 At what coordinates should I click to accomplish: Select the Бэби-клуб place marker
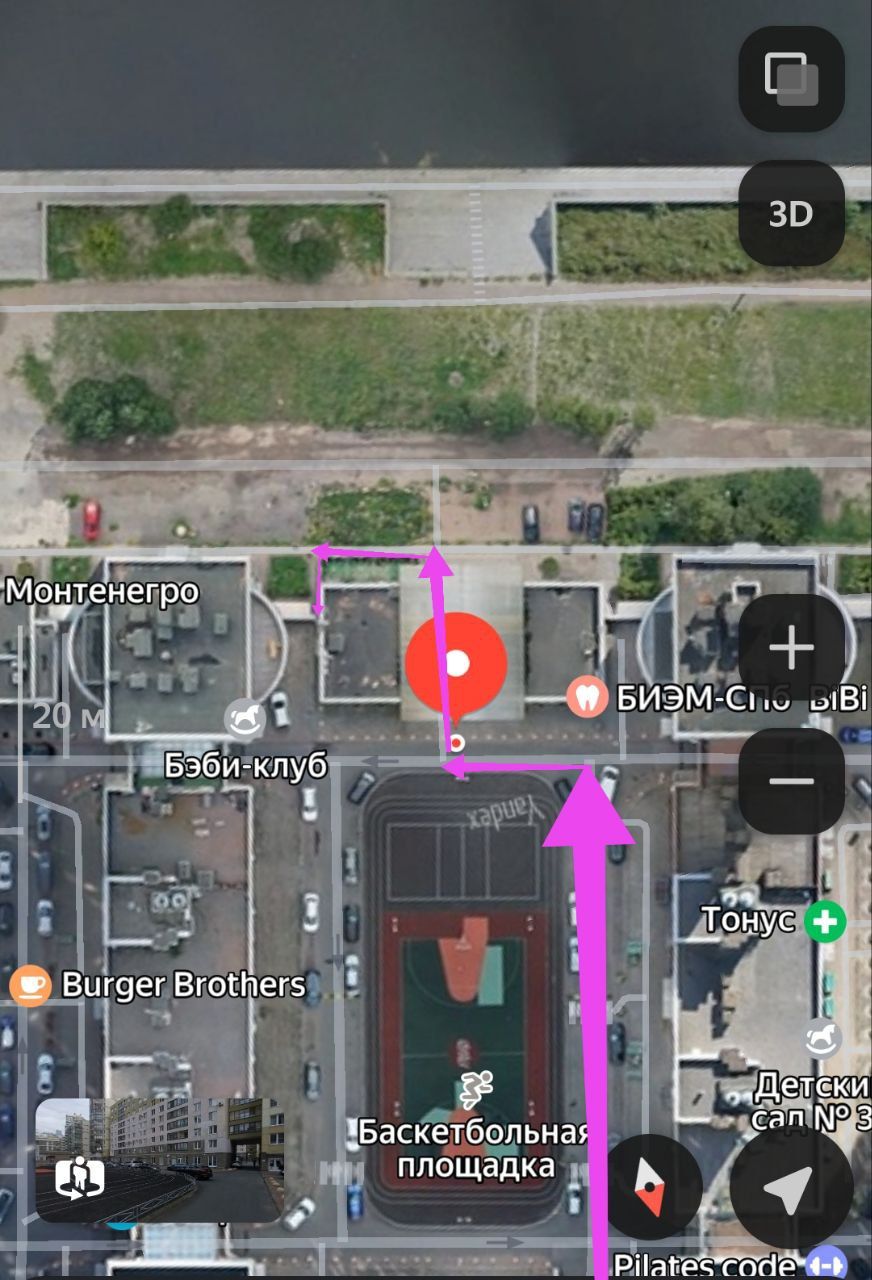tap(245, 717)
